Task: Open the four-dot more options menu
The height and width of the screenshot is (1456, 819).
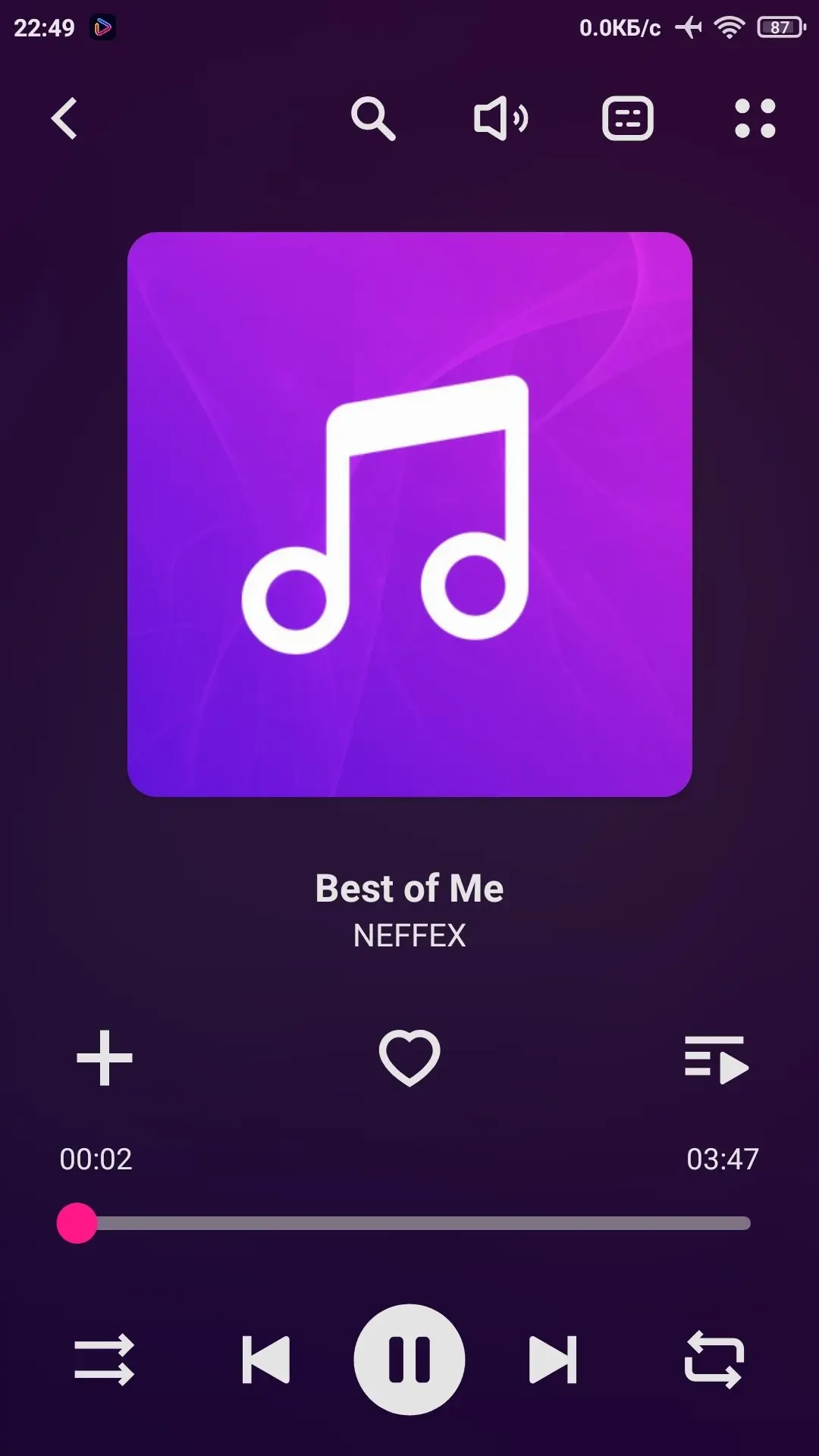Action: pos(755,119)
